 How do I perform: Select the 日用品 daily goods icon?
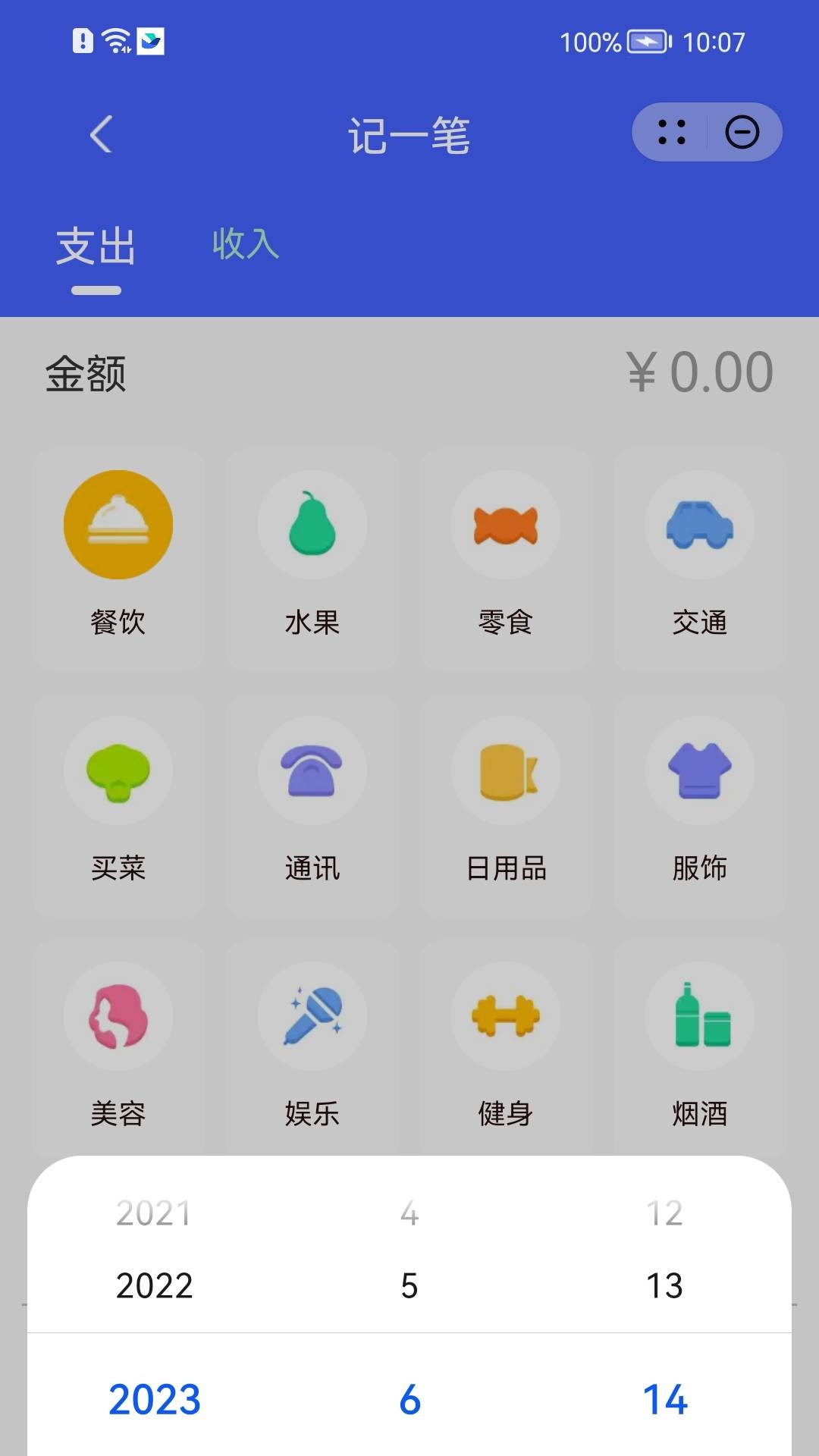click(x=506, y=771)
